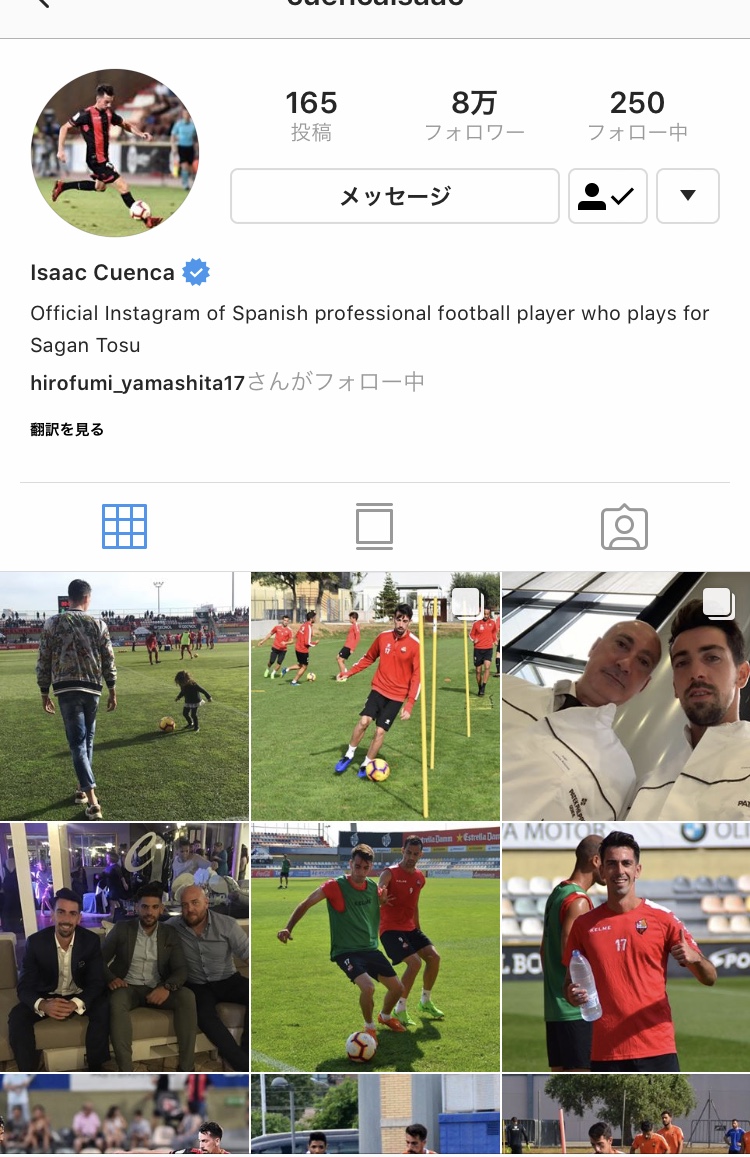Open the selfie post with two men in white

[x=626, y=696]
